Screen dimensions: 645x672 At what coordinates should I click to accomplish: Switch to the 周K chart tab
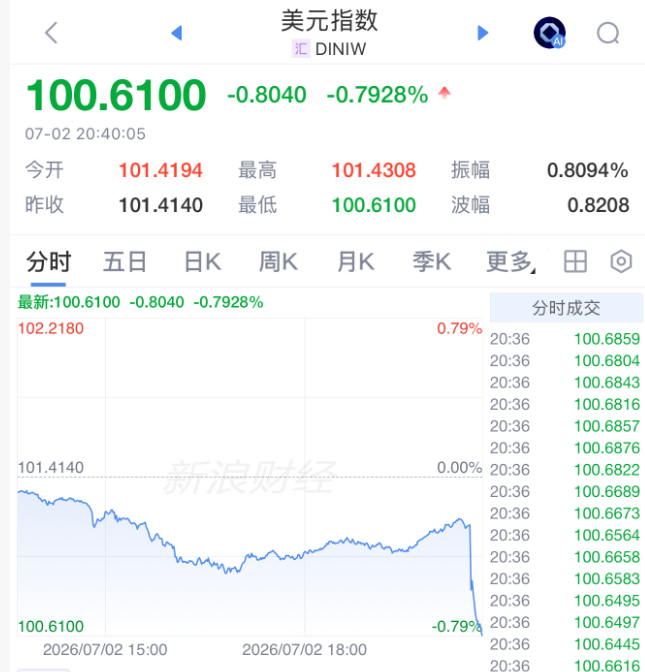[279, 261]
